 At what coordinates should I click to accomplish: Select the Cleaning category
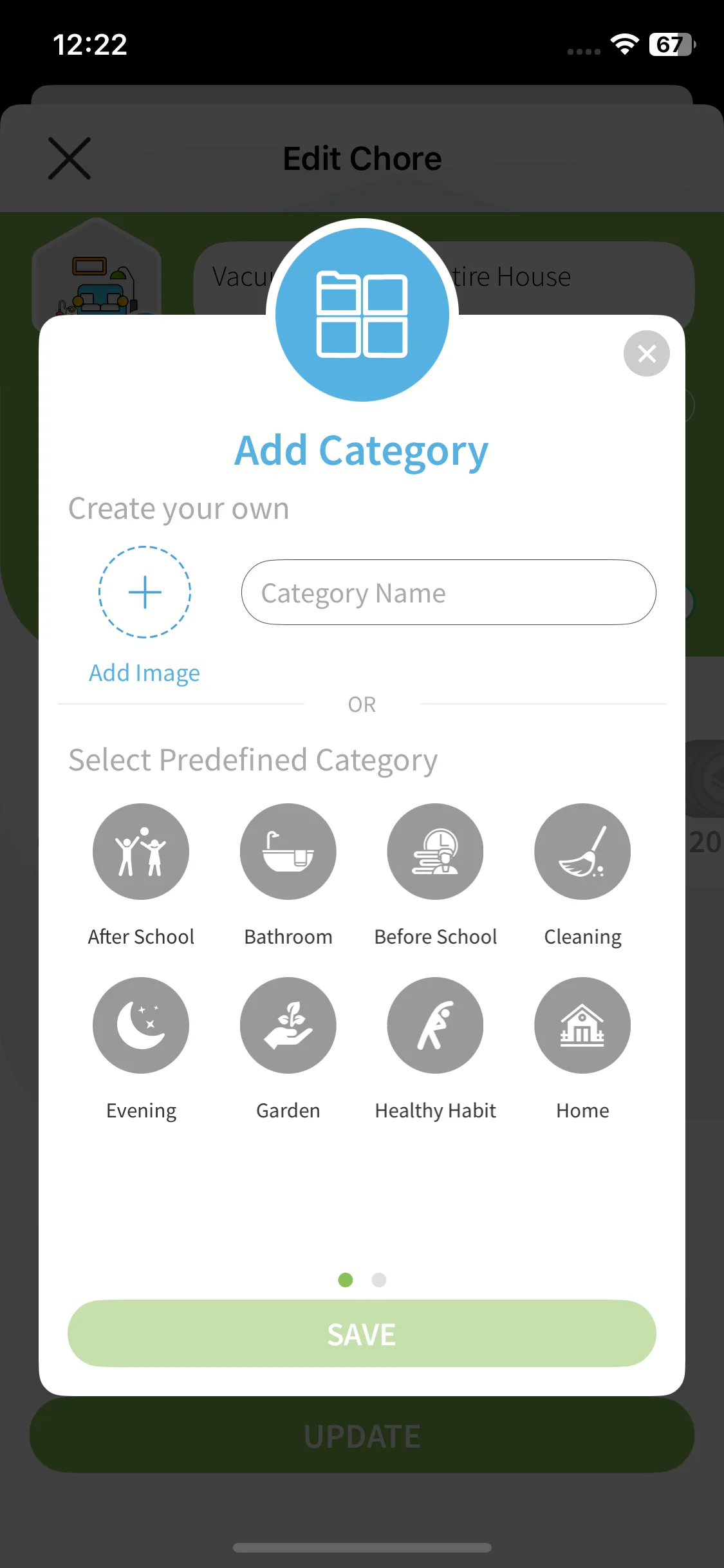click(582, 852)
